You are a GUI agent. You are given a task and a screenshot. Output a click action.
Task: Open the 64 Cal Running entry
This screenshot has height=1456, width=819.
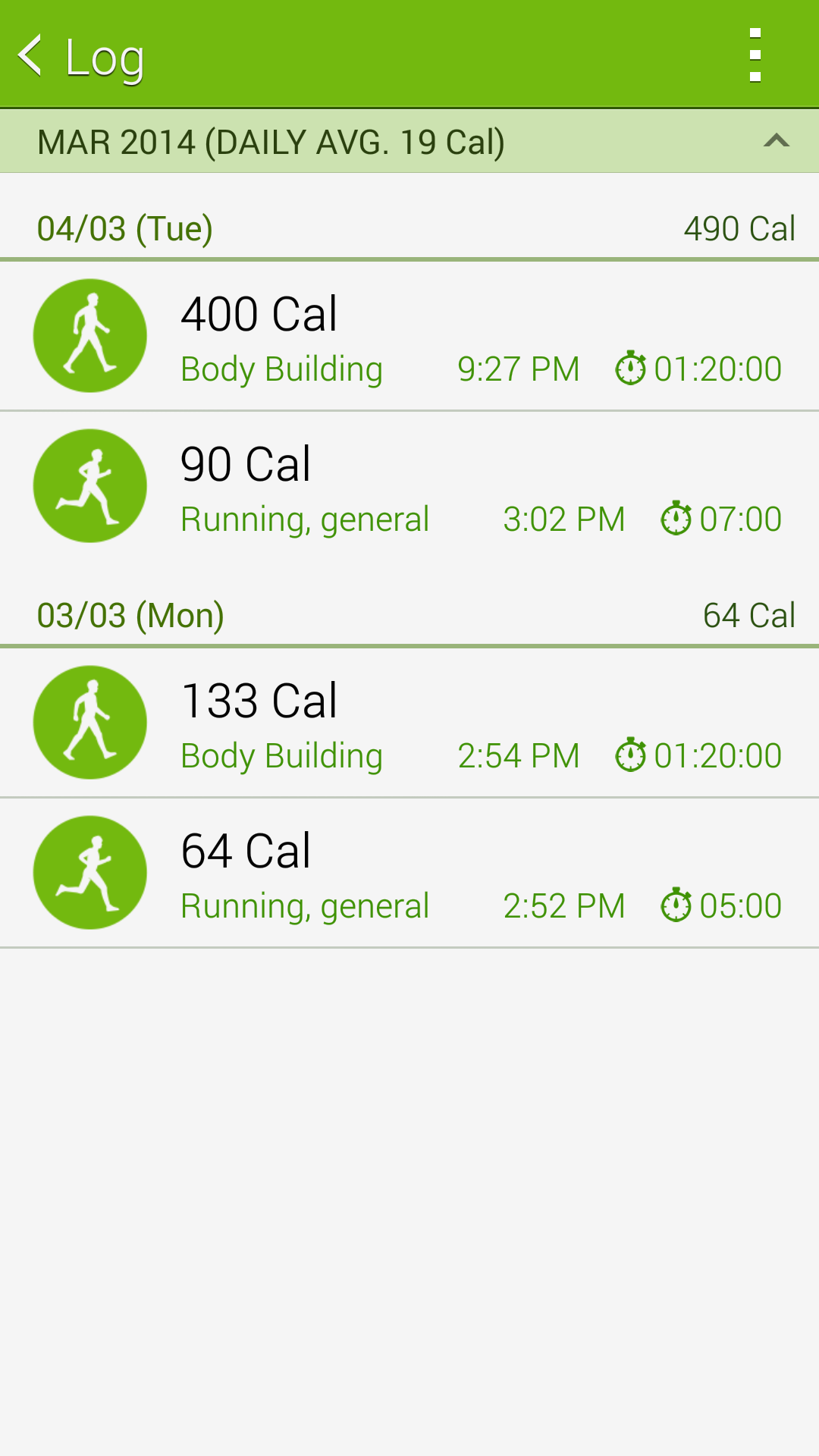coord(409,873)
